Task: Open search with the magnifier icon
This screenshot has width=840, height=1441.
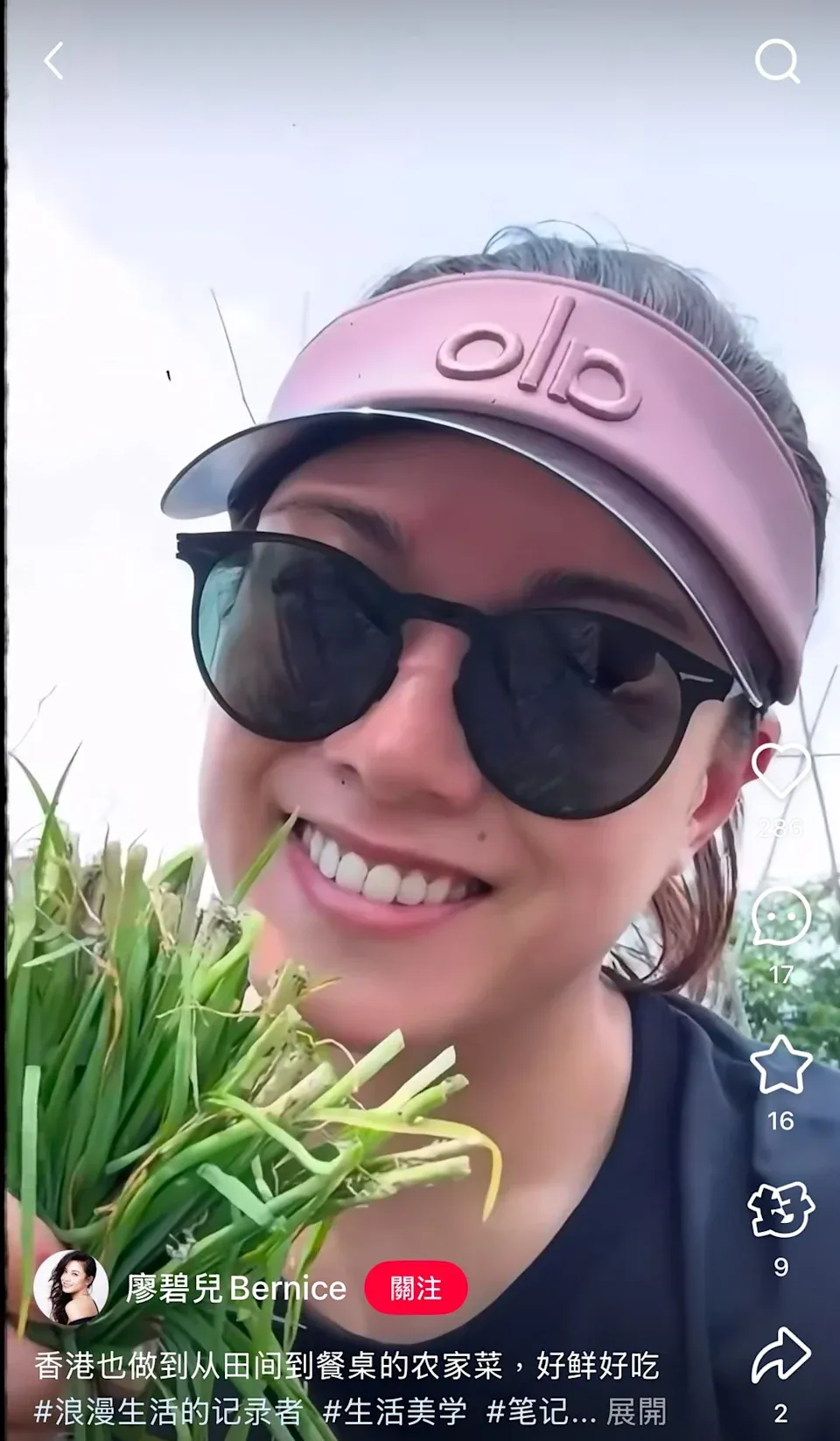Action: (x=776, y=62)
